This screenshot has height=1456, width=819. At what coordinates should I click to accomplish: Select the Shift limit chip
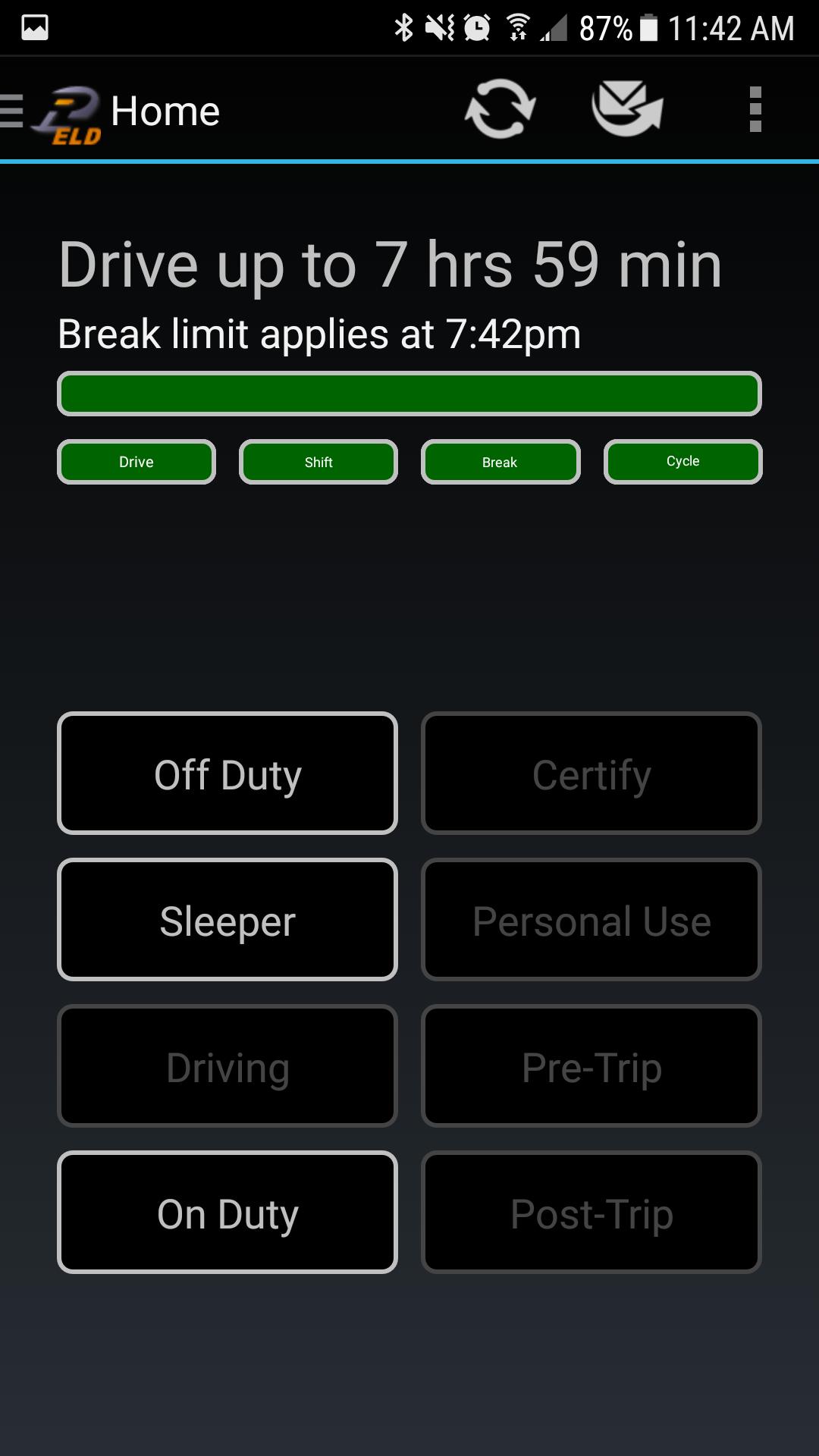click(x=318, y=462)
